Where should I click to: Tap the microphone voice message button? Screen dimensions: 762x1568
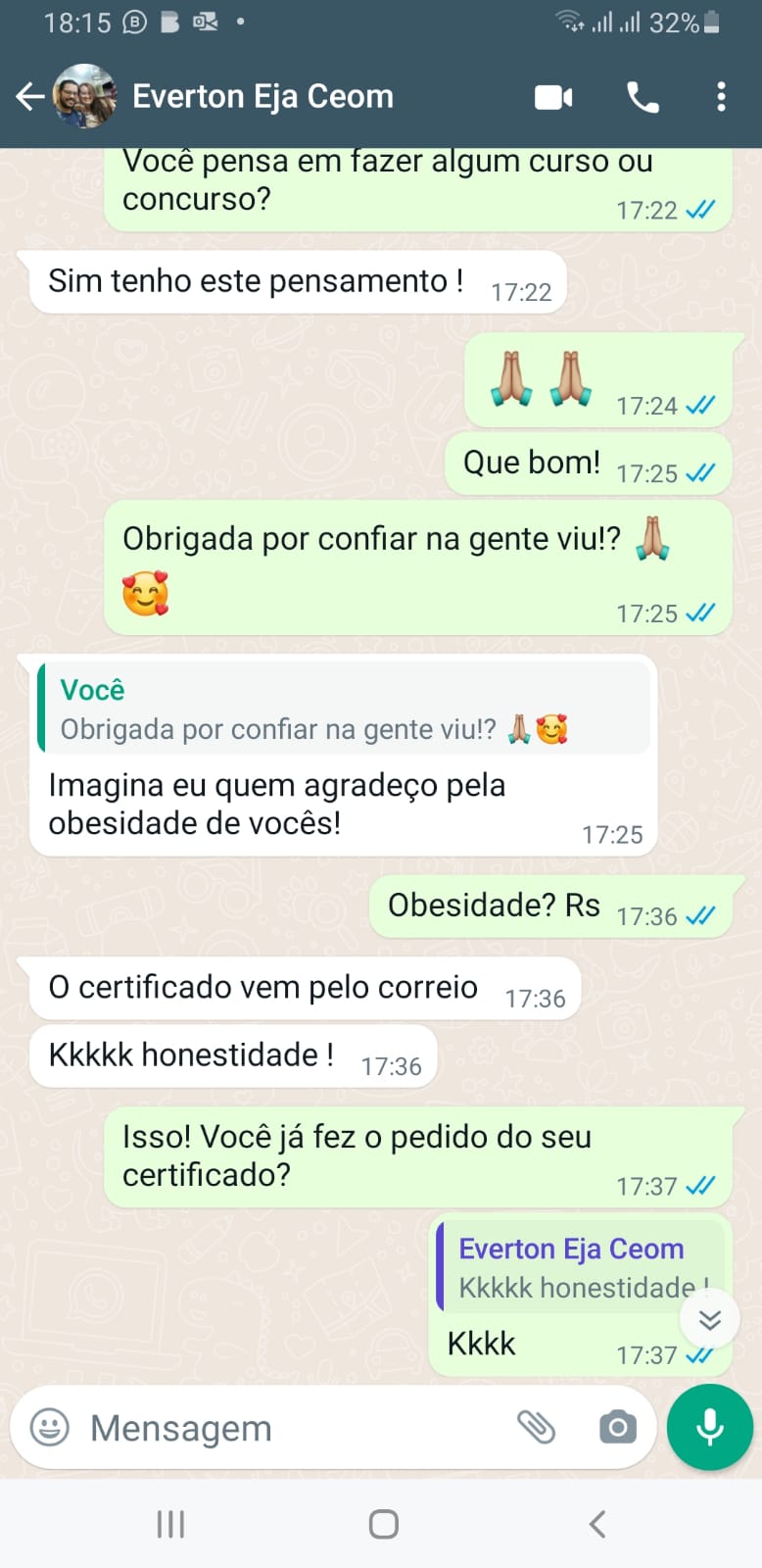click(x=709, y=1427)
